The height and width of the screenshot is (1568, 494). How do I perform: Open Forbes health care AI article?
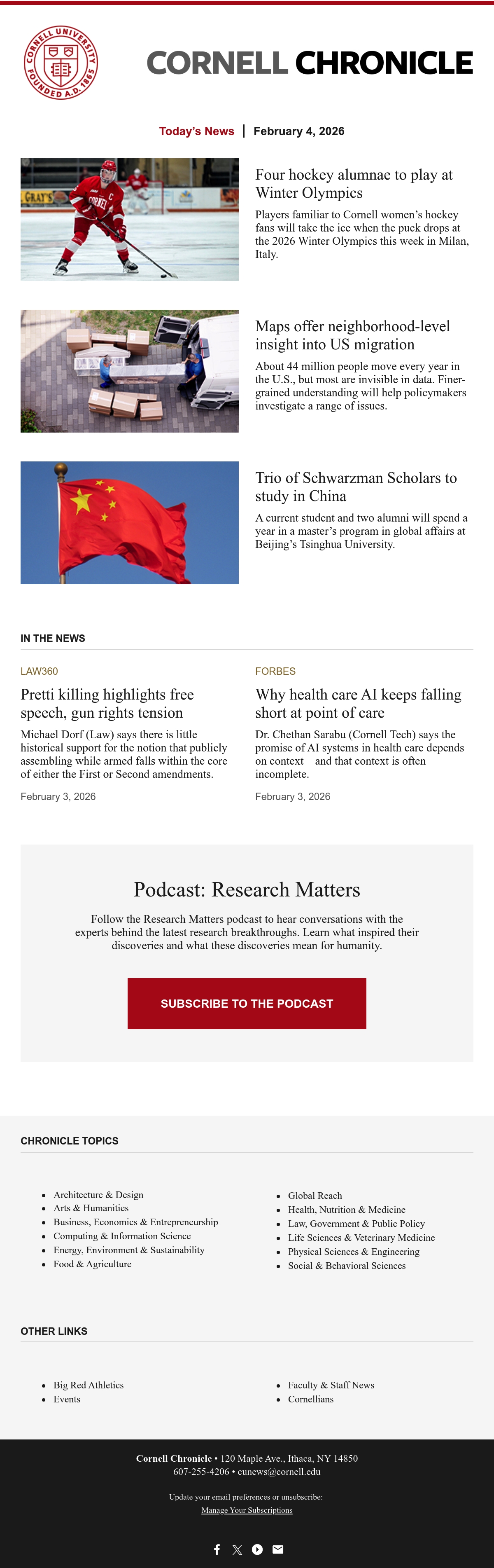point(358,704)
